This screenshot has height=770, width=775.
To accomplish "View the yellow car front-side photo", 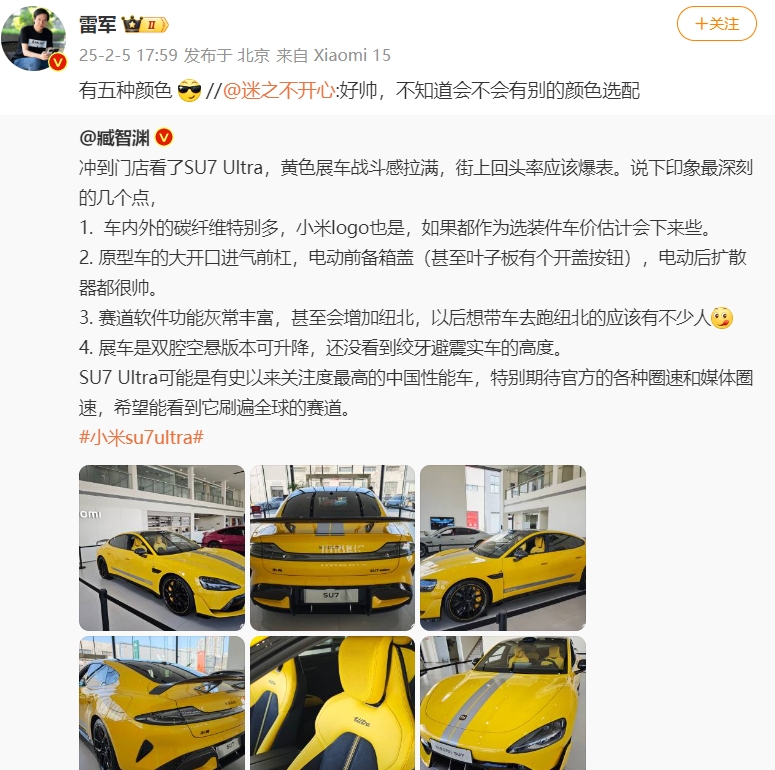I will 162,547.
